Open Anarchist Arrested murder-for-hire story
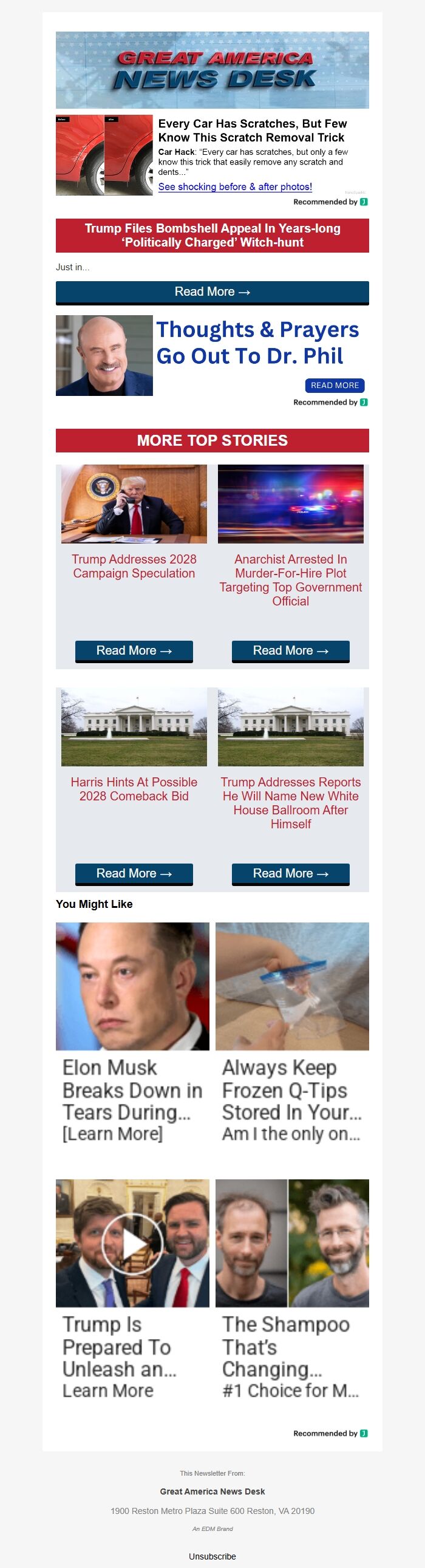This screenshot has height=1568, width=425. pos(290,579)
